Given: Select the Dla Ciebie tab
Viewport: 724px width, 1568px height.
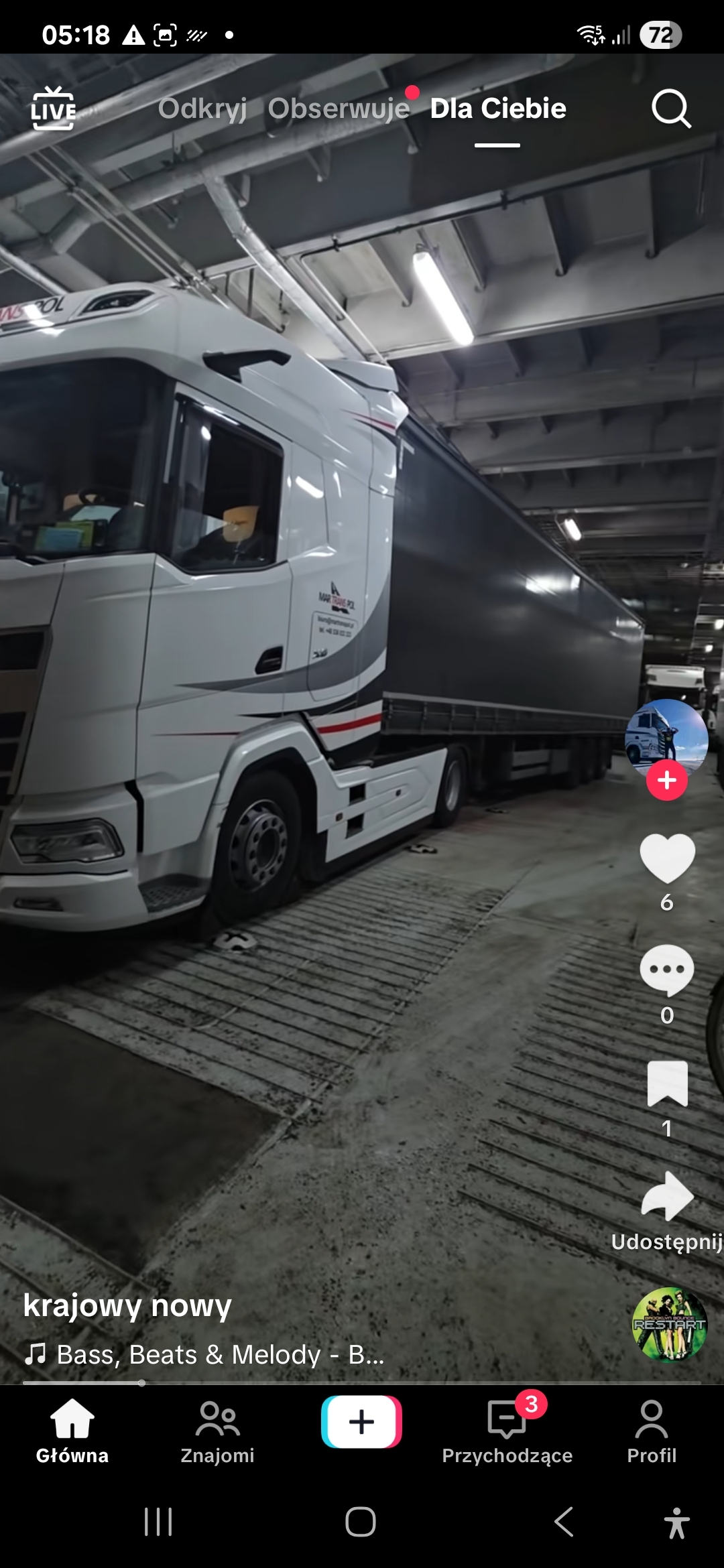Looking at the screenshot, I should coord(497,109).
